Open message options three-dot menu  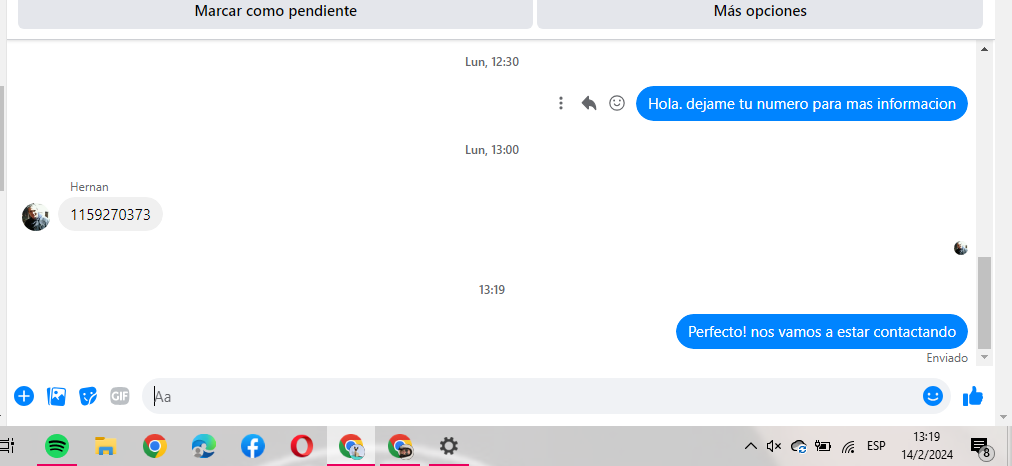point(561,103)
